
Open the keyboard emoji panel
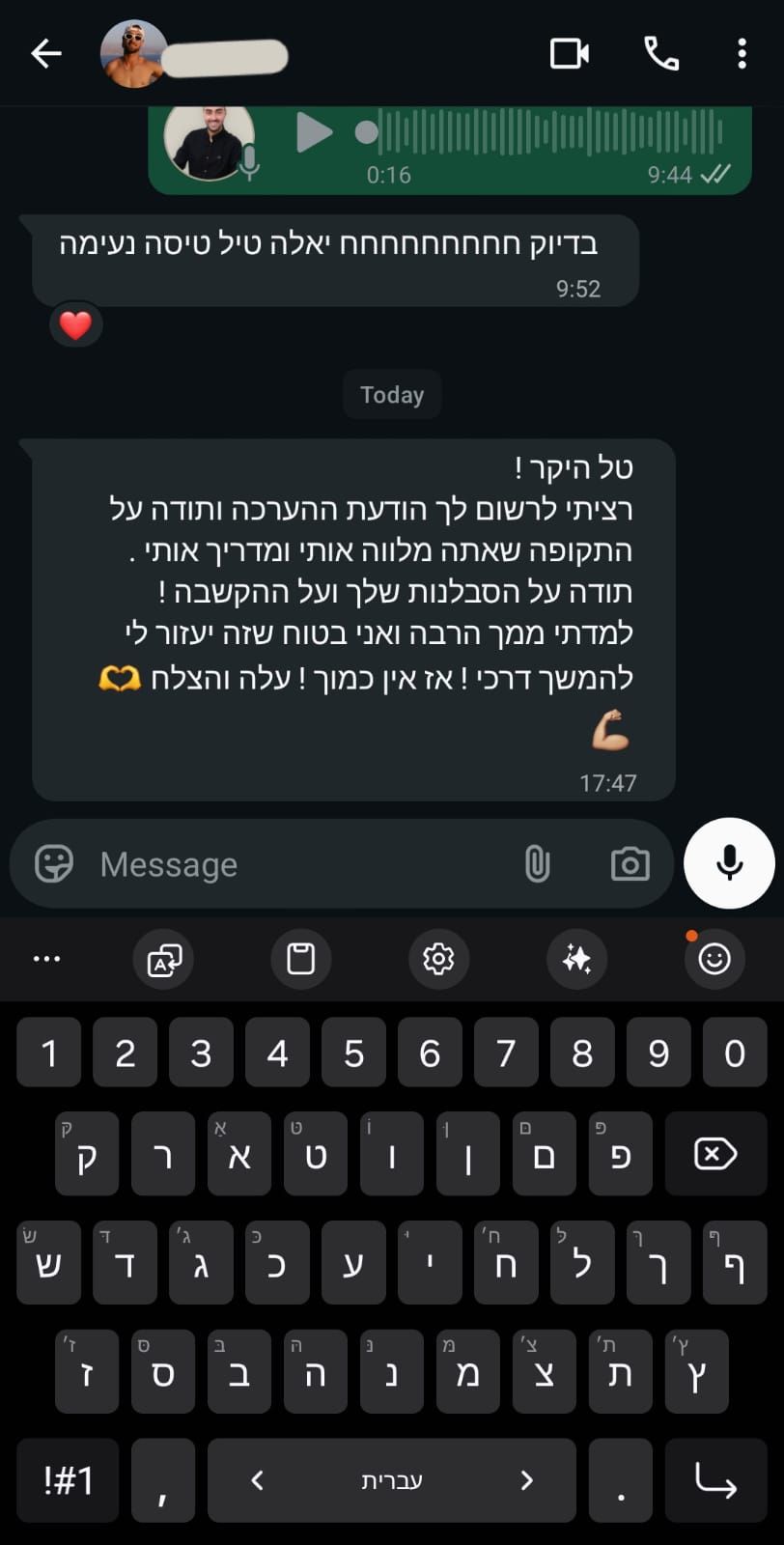pos(714,959)
